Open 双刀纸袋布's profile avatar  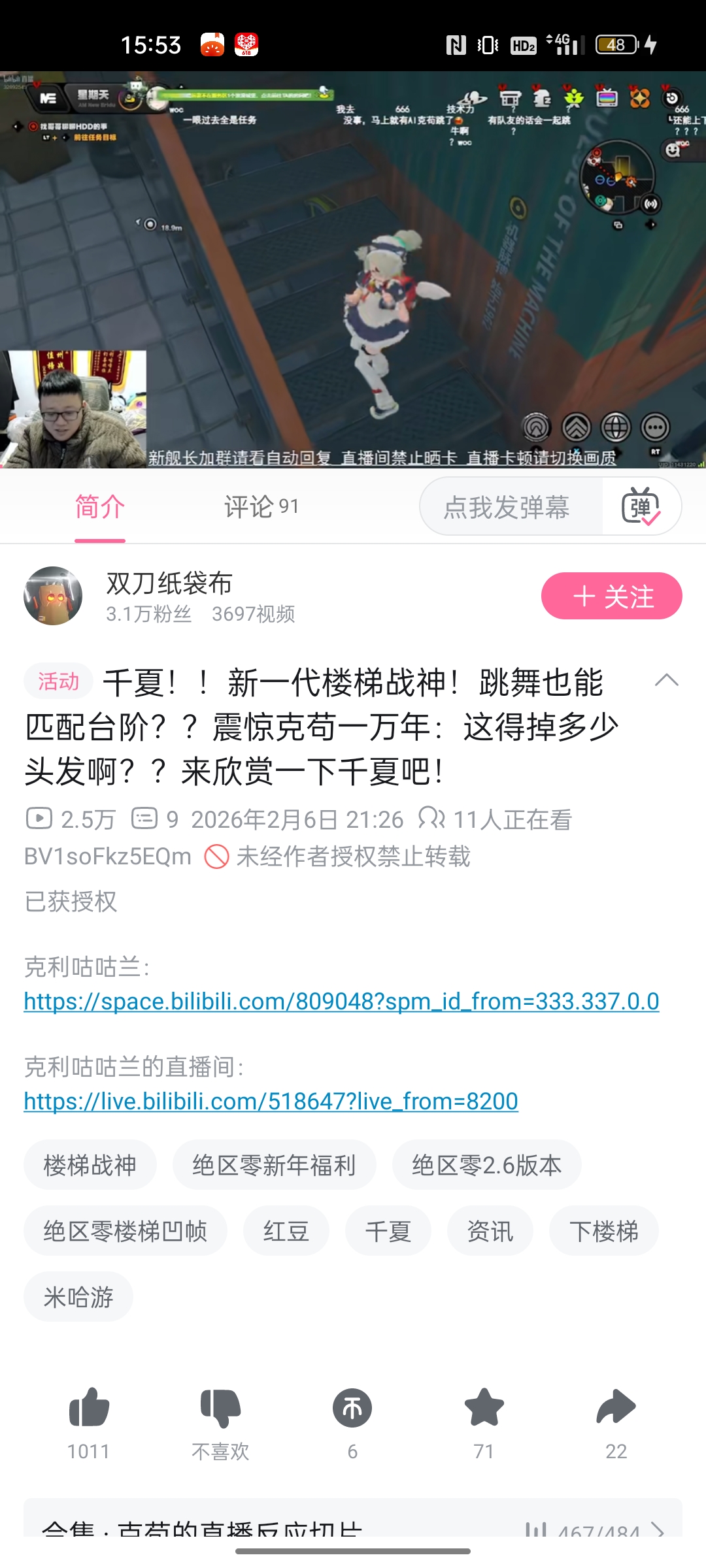tap(53, 596)
